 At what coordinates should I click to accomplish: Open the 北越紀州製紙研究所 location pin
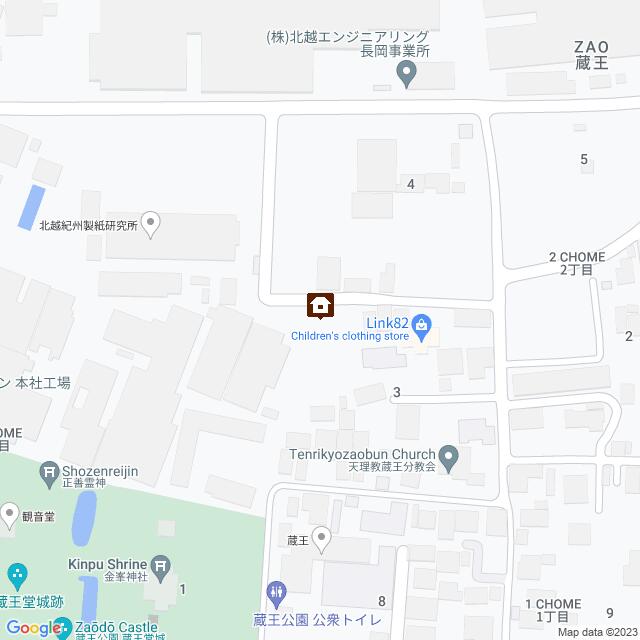pyautogui.click(x=151, y=223)
